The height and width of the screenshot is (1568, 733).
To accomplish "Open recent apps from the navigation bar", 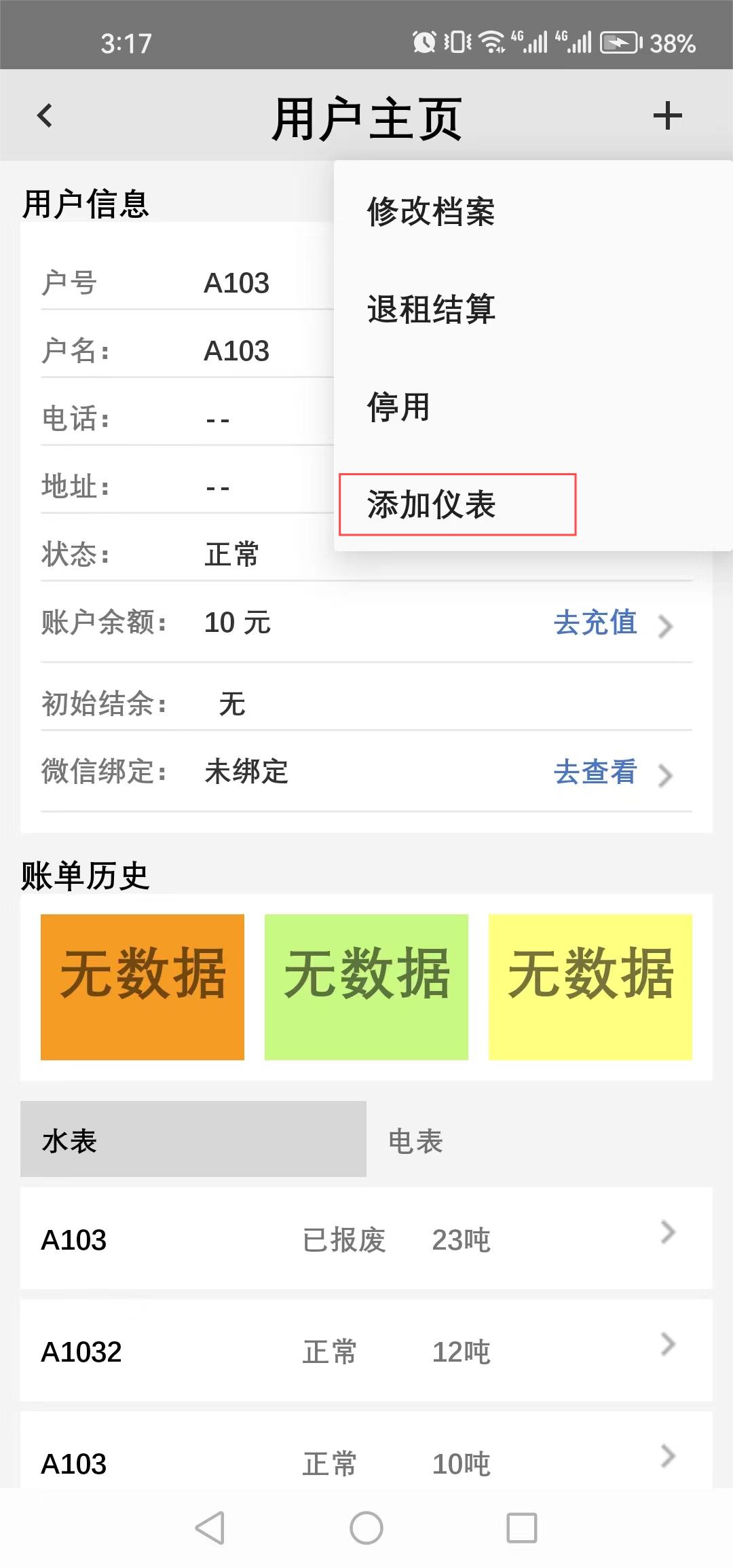I will tap(522, 1528).
